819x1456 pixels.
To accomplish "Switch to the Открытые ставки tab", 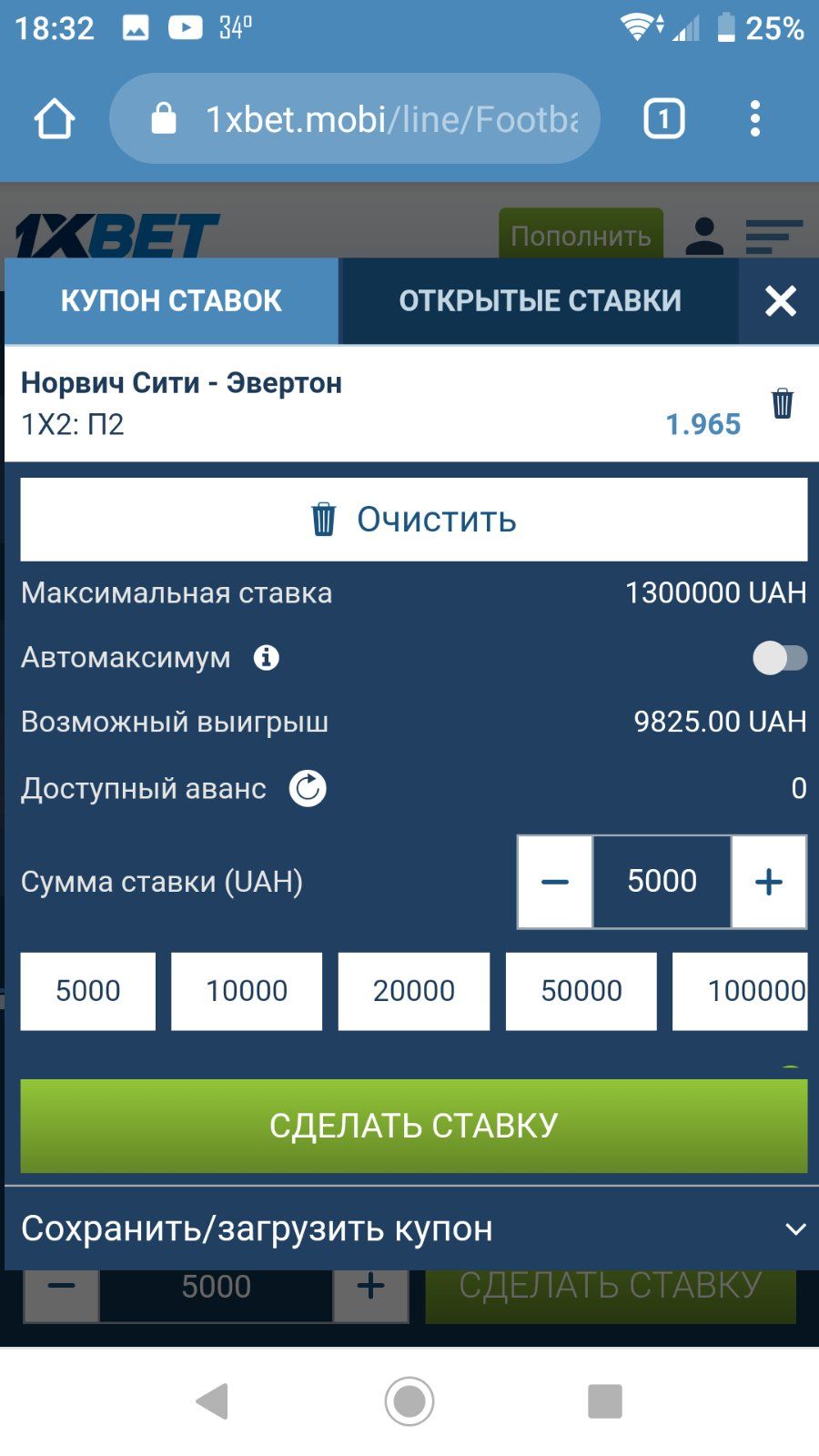I will pos(540,301).
